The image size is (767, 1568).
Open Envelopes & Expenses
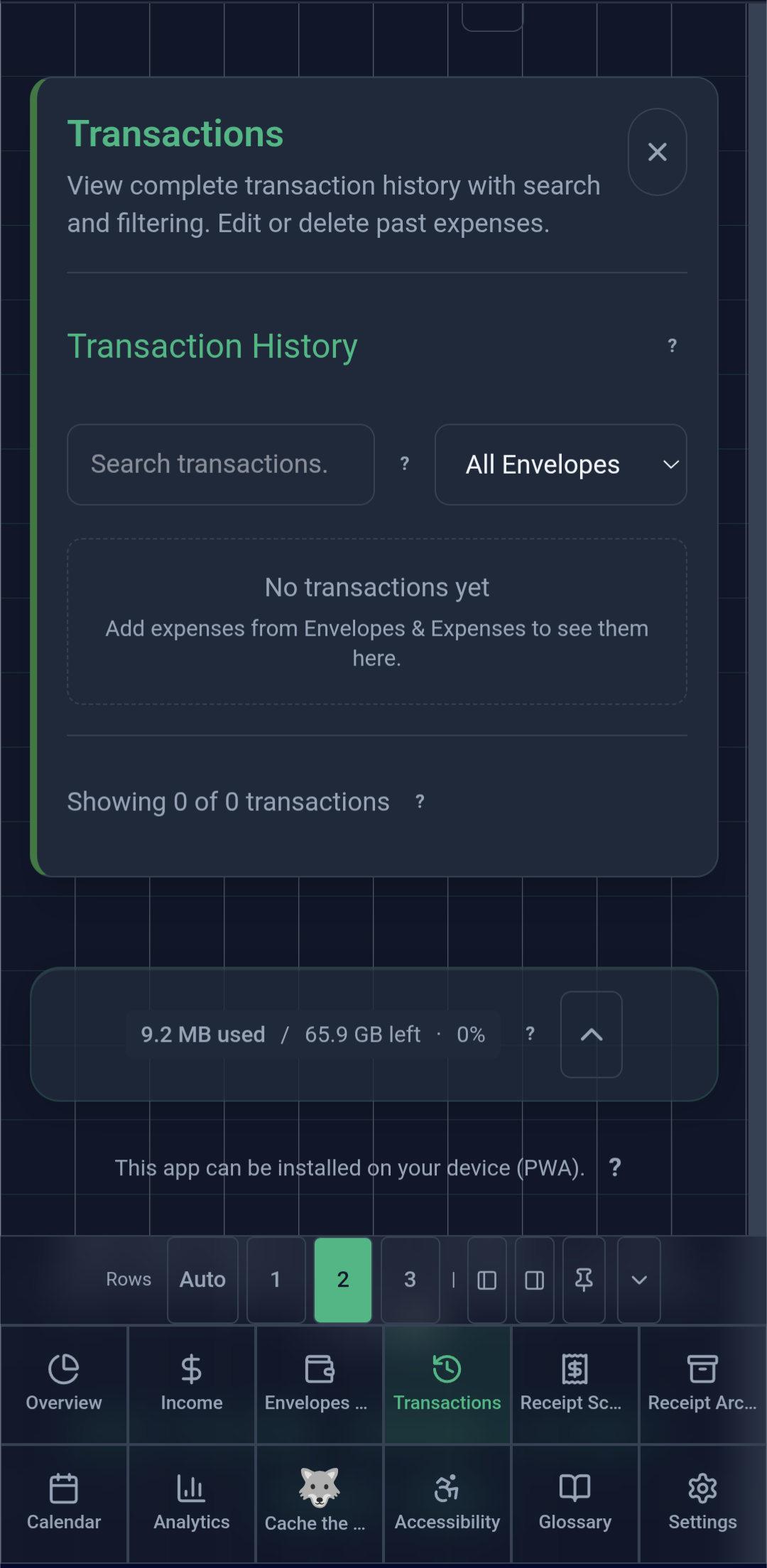coord(319,1381)
